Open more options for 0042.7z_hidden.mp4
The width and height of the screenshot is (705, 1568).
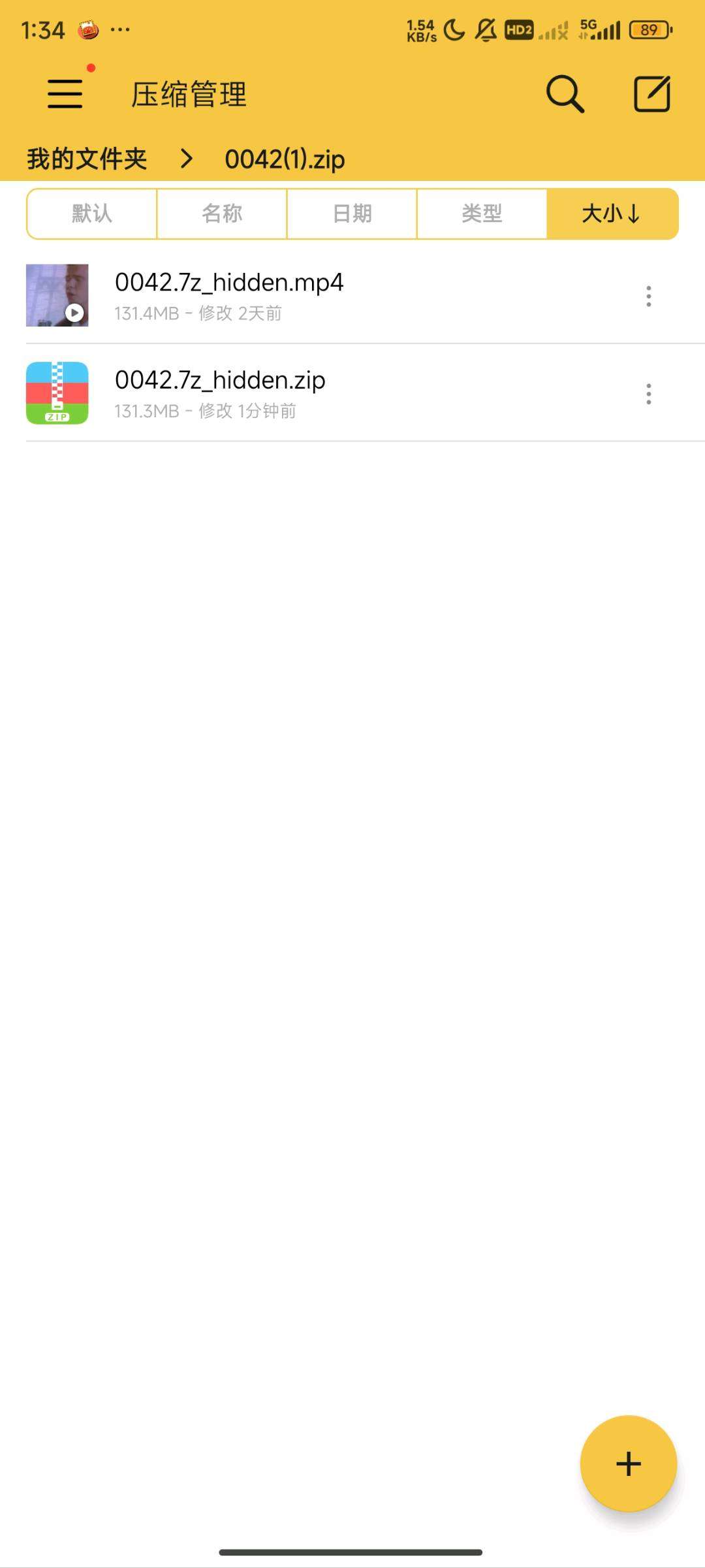tap(648, 296)
